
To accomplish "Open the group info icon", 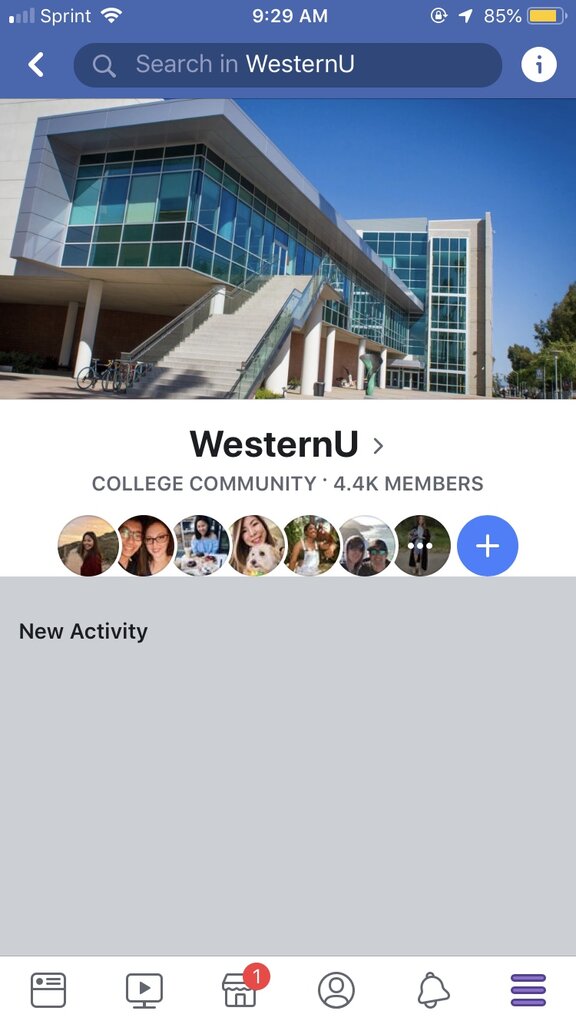I will click(x=539, y=65).
